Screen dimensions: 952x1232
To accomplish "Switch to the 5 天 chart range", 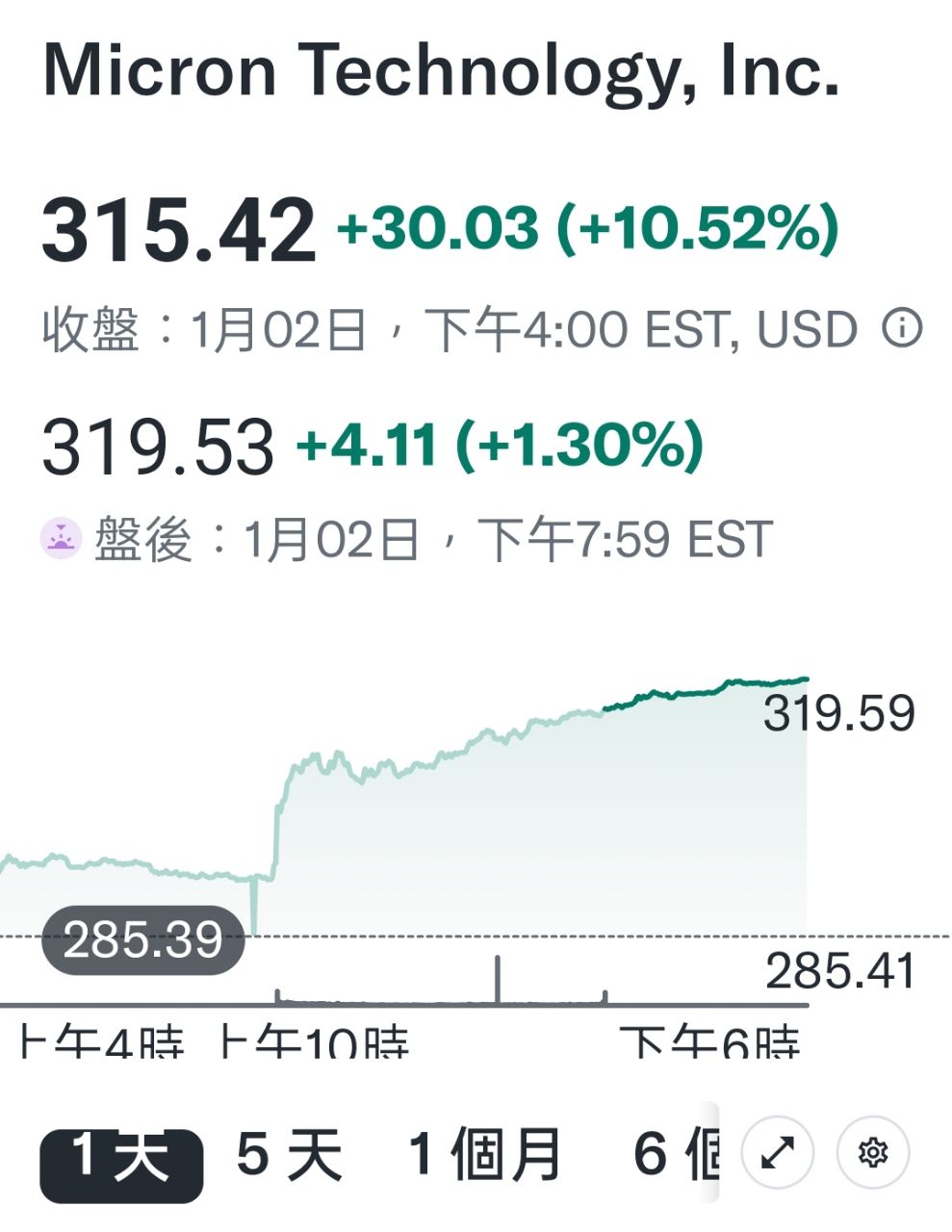I will pyautogui.click(x=289, y=1154).
